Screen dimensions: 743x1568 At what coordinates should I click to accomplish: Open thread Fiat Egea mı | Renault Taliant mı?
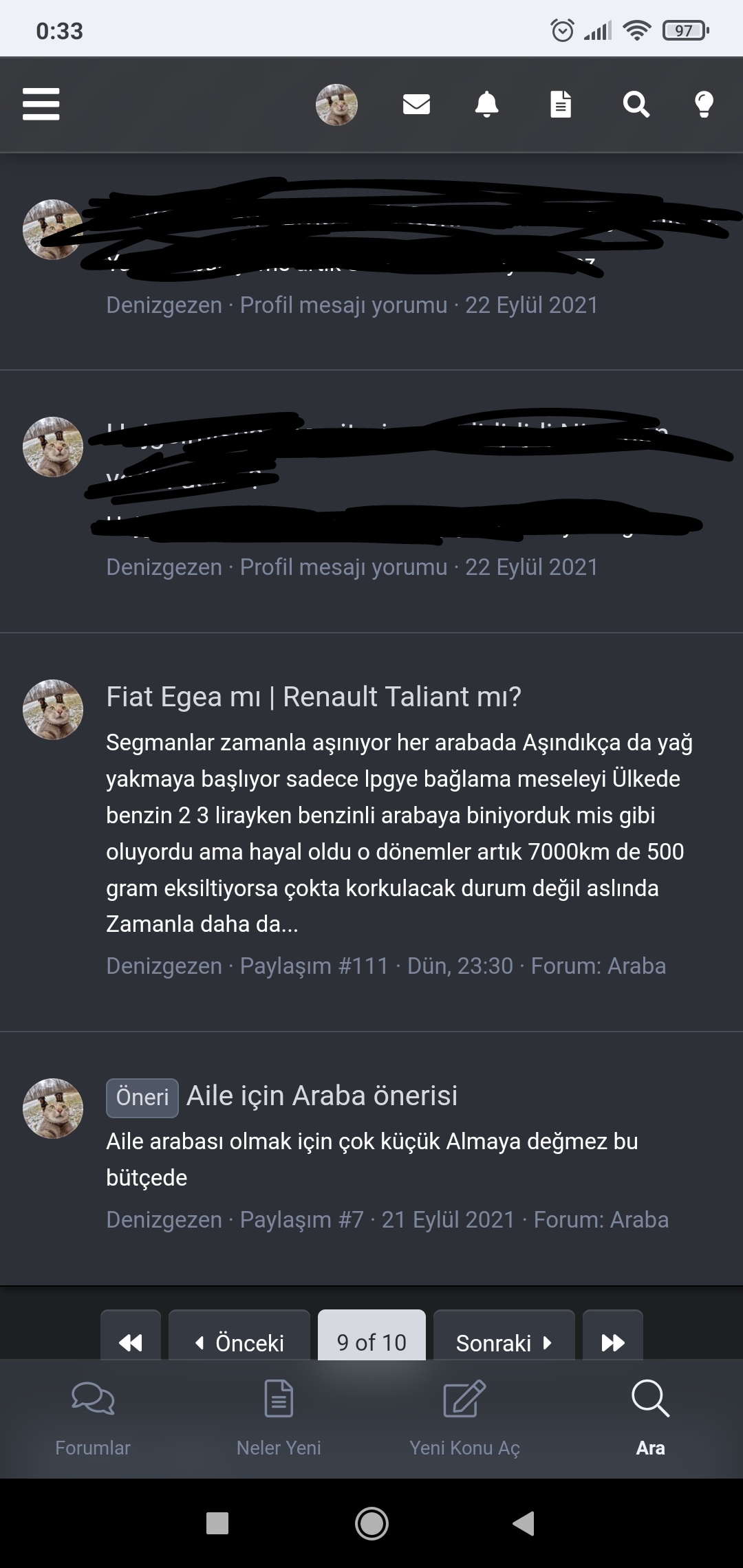click(314, 697)
